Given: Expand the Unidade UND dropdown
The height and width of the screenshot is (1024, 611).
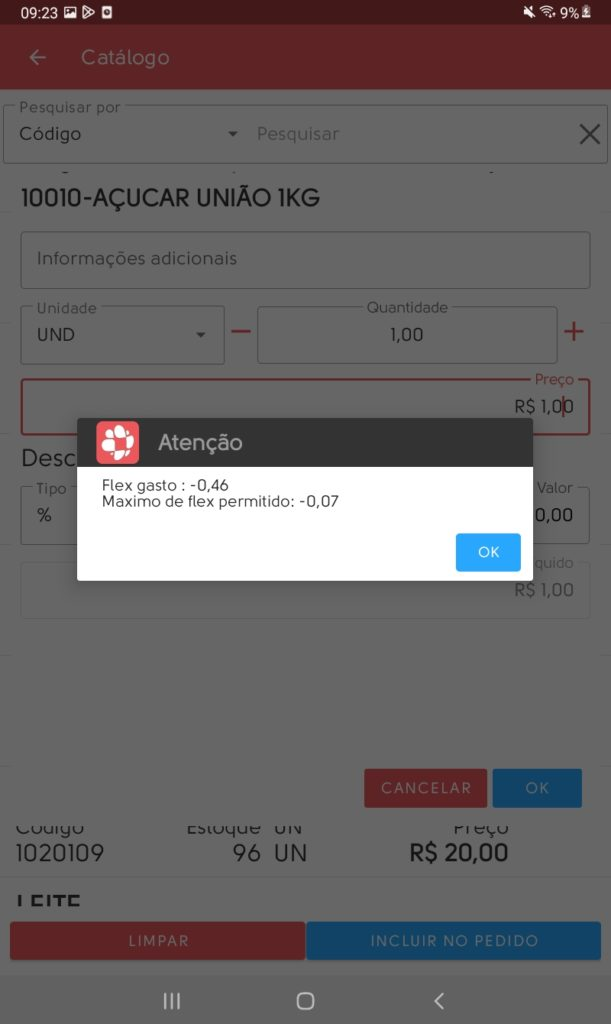Looking at the screenshot, I should pos(122,335).
